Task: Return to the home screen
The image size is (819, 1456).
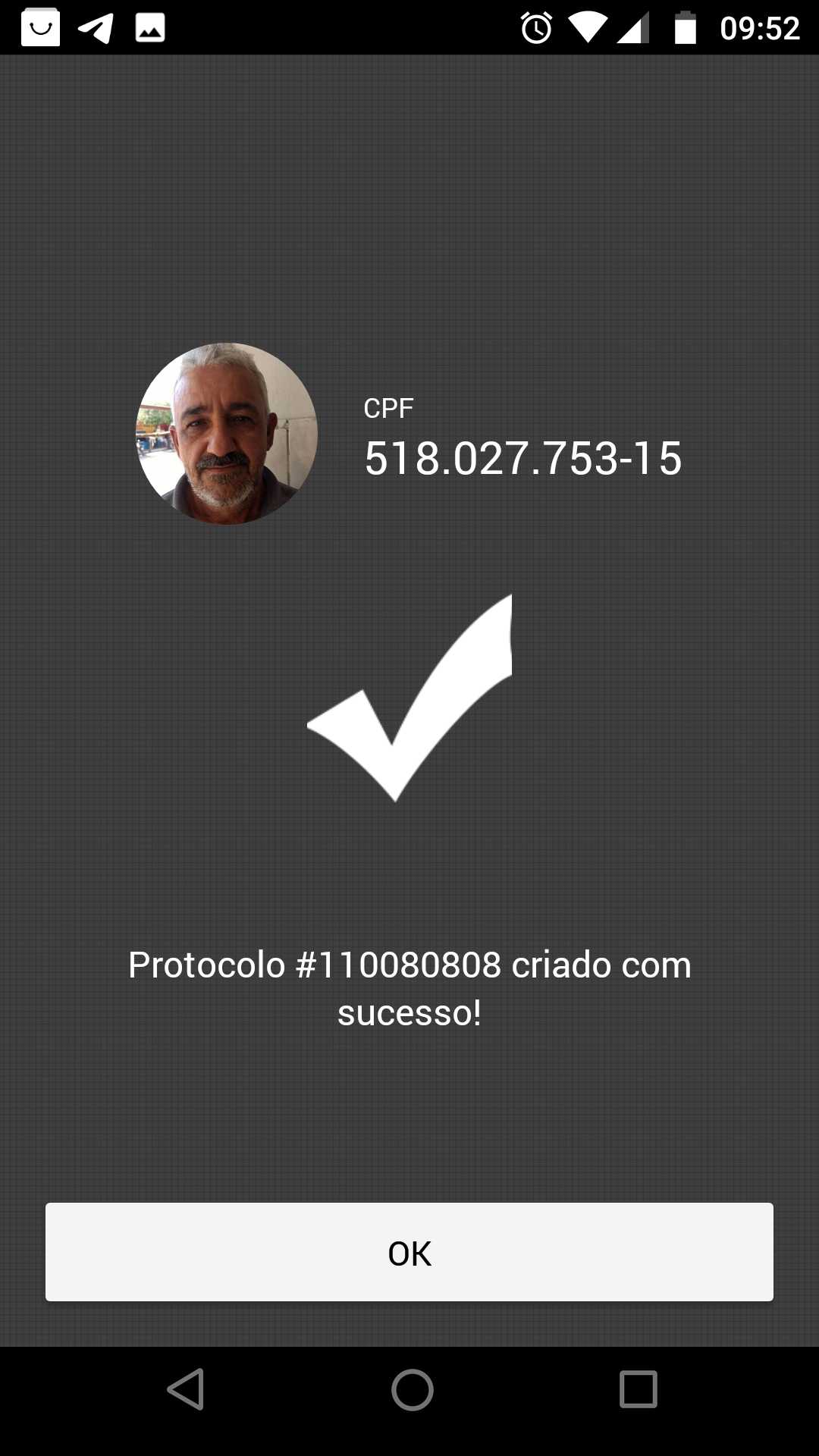Action: (x=412, y=1390)
